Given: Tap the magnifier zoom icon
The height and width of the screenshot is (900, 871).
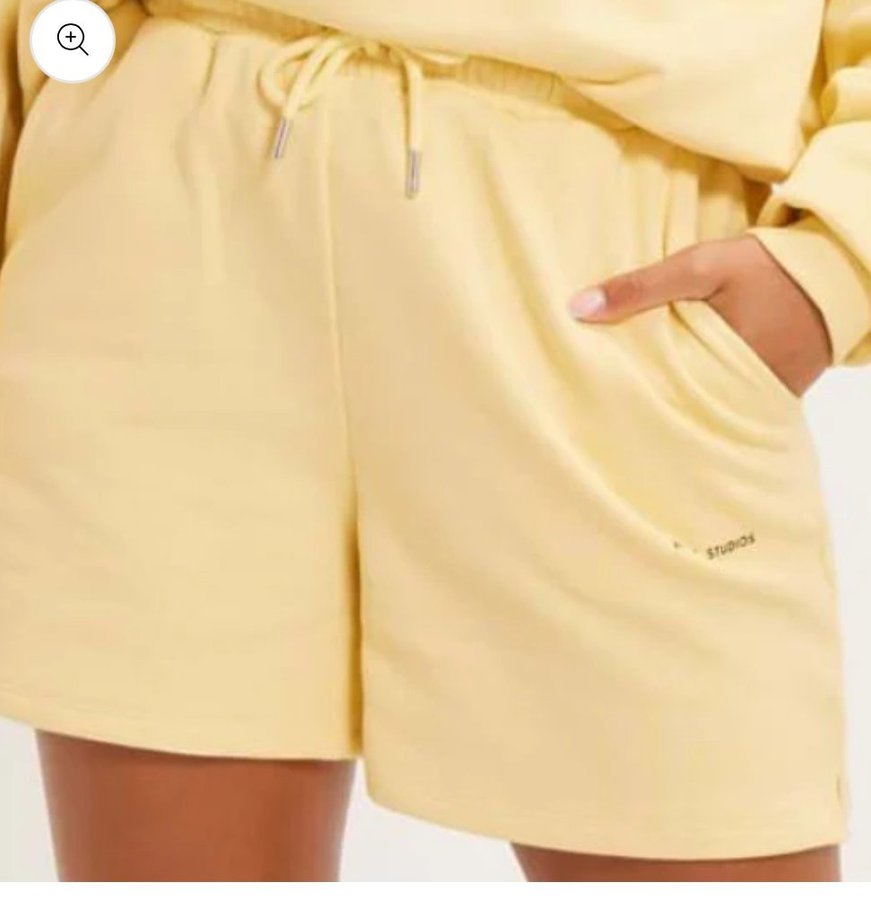Looking at the screenshot, I should tap(72, 40).
